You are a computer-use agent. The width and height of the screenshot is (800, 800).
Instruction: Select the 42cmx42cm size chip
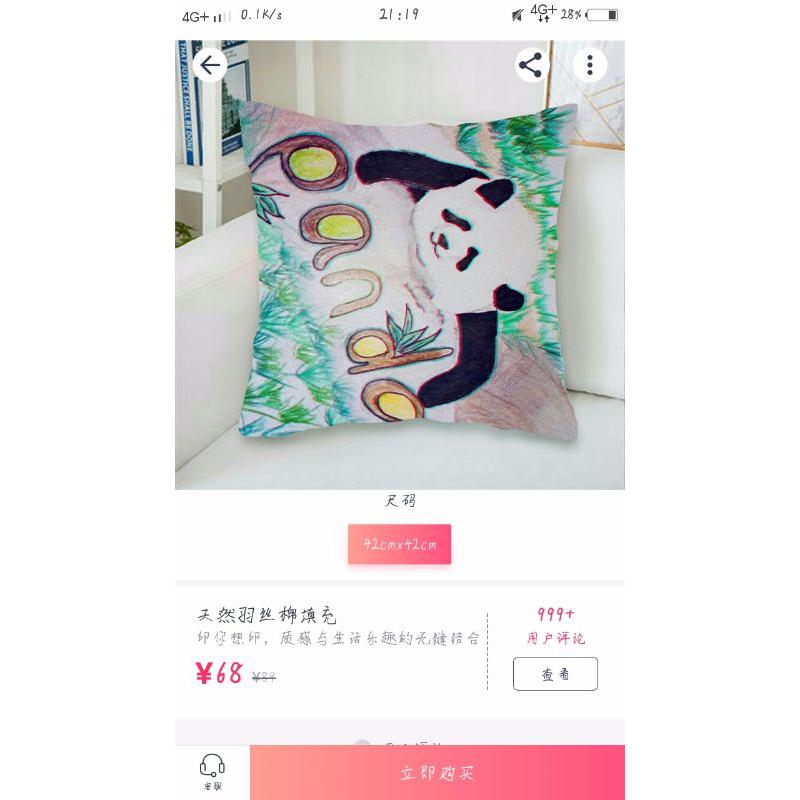coord(400,544)
